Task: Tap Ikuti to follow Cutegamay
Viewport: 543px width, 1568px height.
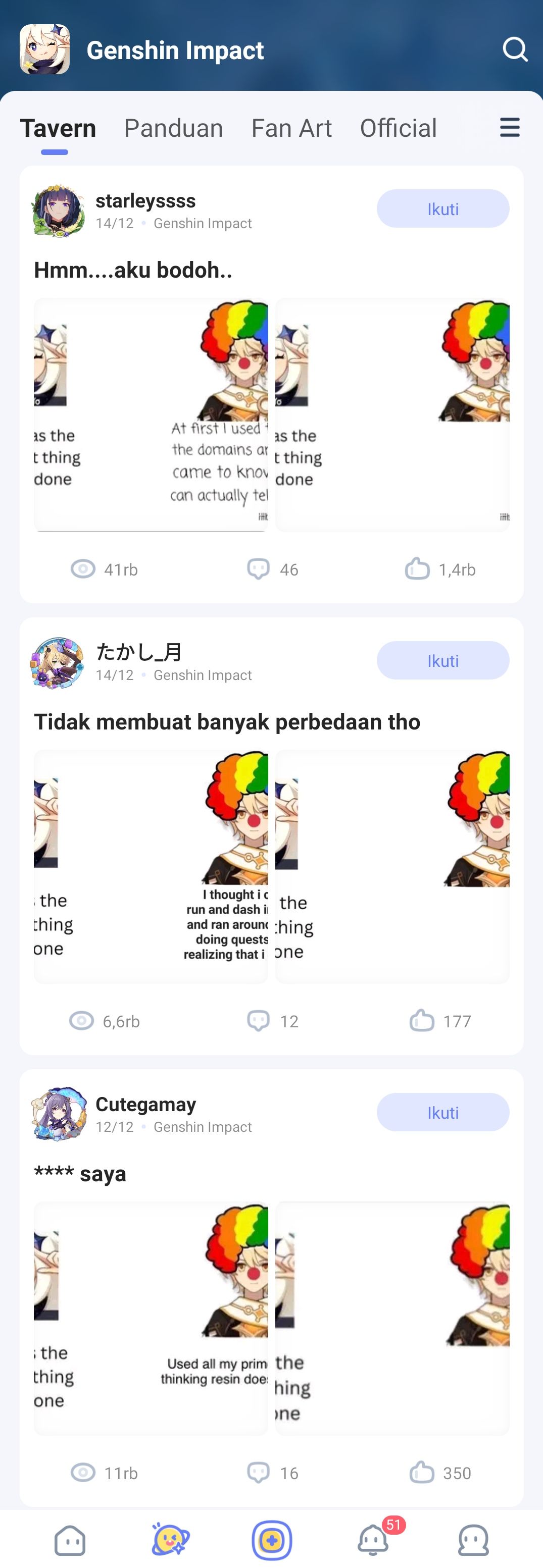Action: tap(442, 1112)
